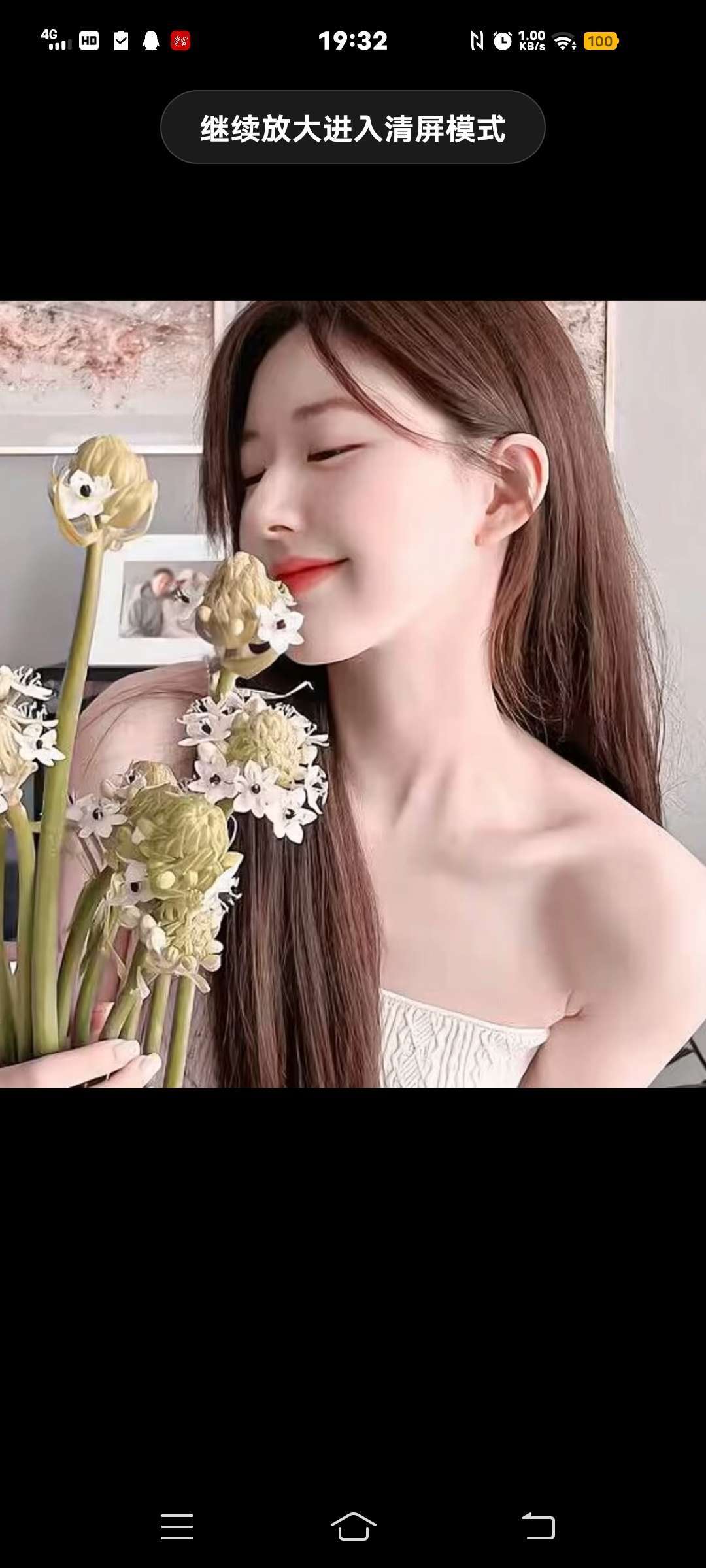Tap the enlarged photo of the woman
The height and width of the screenshot is (1568, 706).
(353, 694)
